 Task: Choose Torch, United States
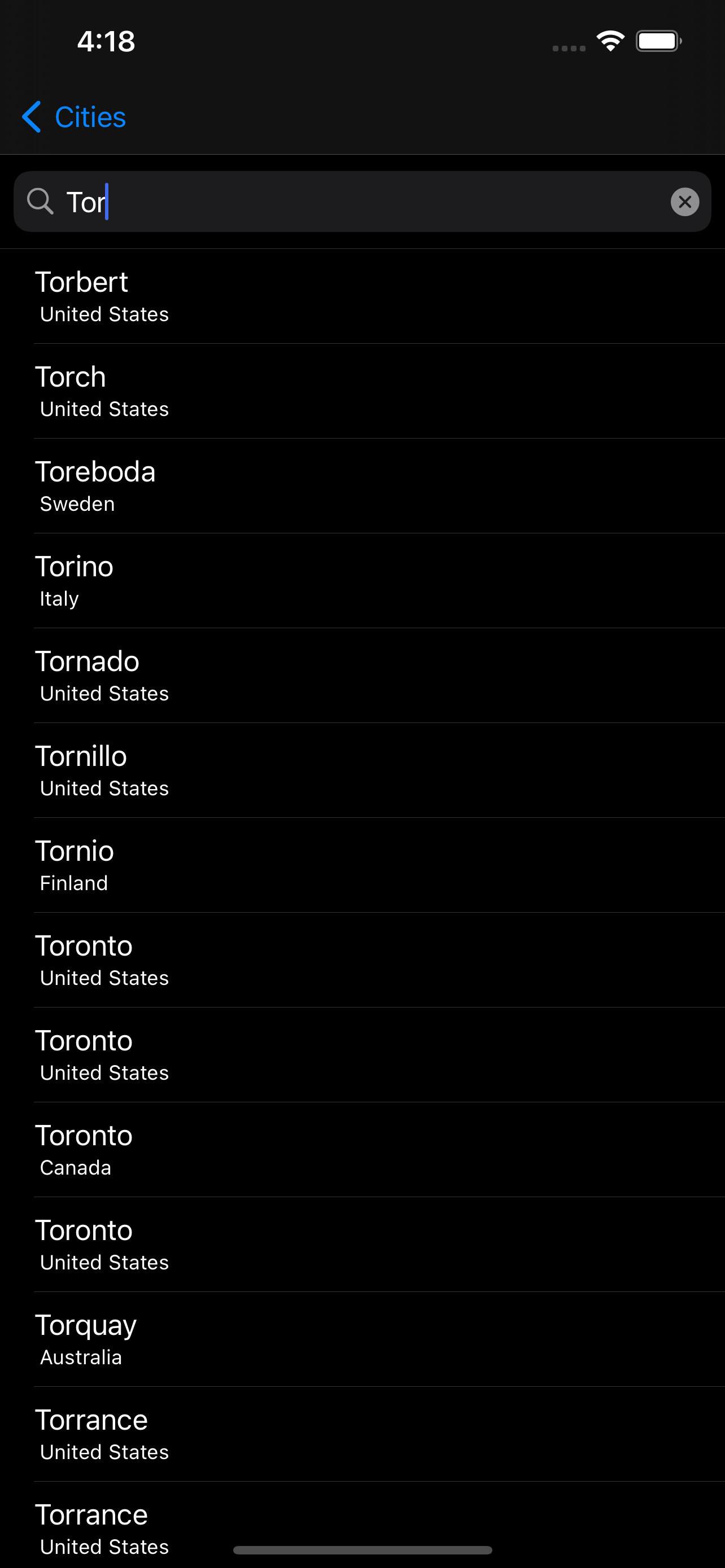coord(362,391)
